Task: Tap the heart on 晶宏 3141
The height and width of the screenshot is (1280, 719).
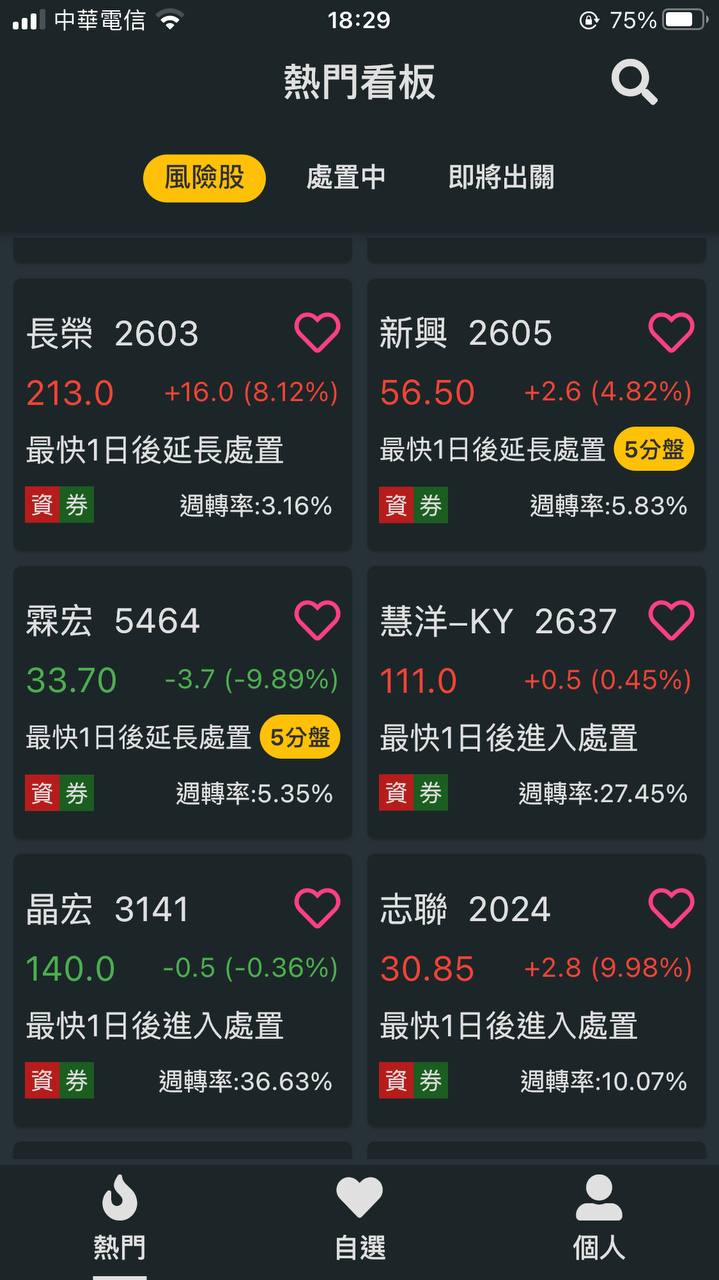Action: tap(317, 909)
